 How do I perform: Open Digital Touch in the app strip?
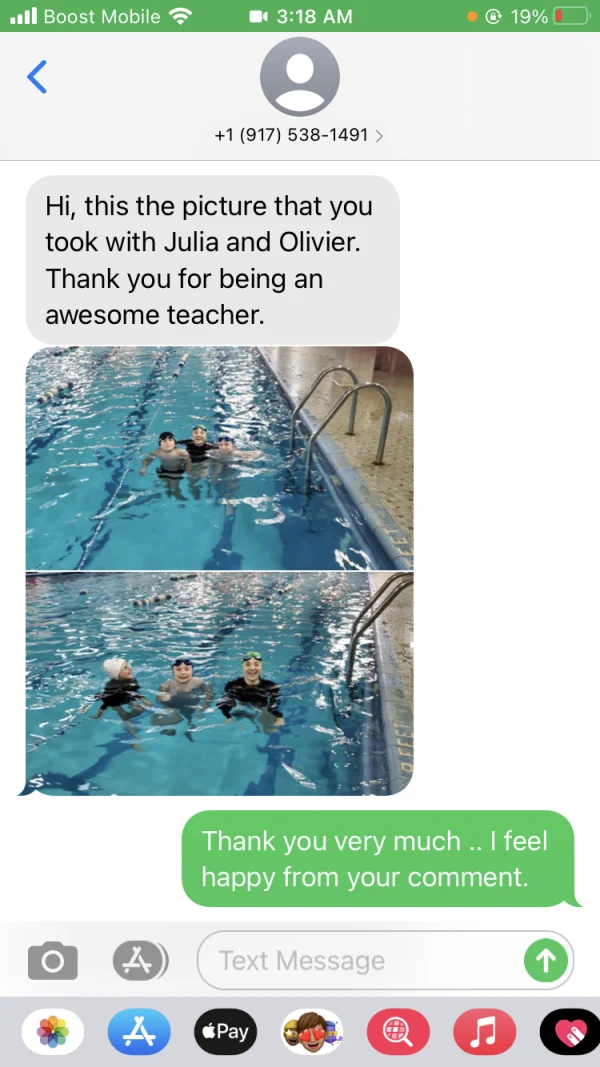pyautogui.click(x=569, y=1032)
